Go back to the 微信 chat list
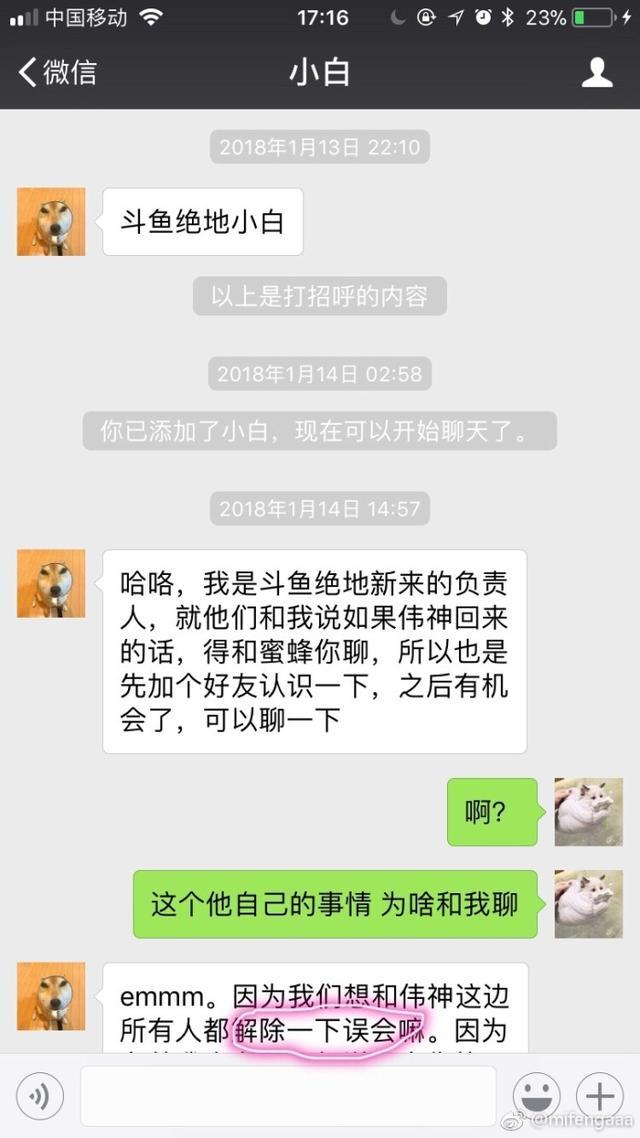 click(58, 72)
